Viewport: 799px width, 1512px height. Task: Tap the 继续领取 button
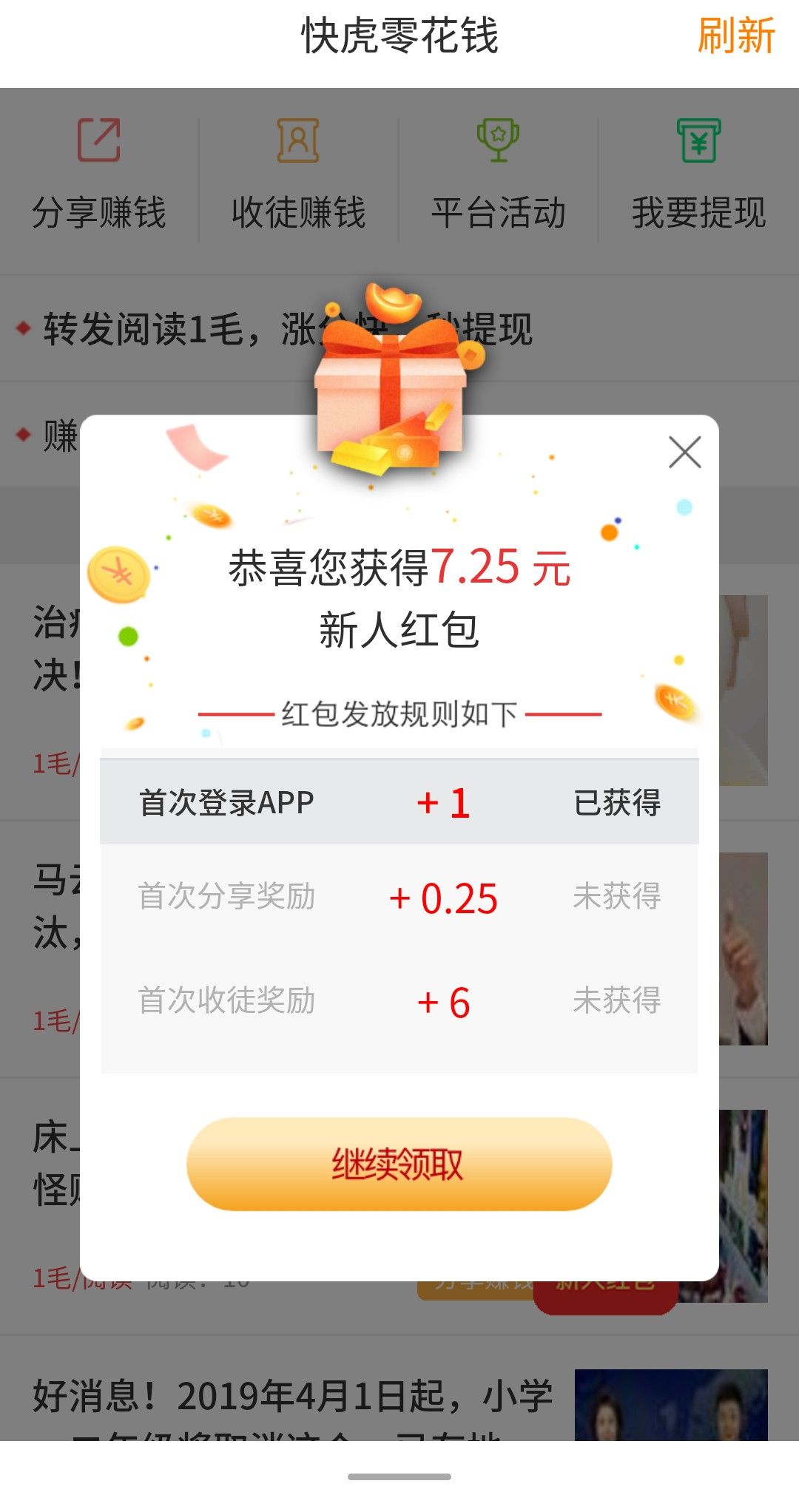[x=399, y=1164]
